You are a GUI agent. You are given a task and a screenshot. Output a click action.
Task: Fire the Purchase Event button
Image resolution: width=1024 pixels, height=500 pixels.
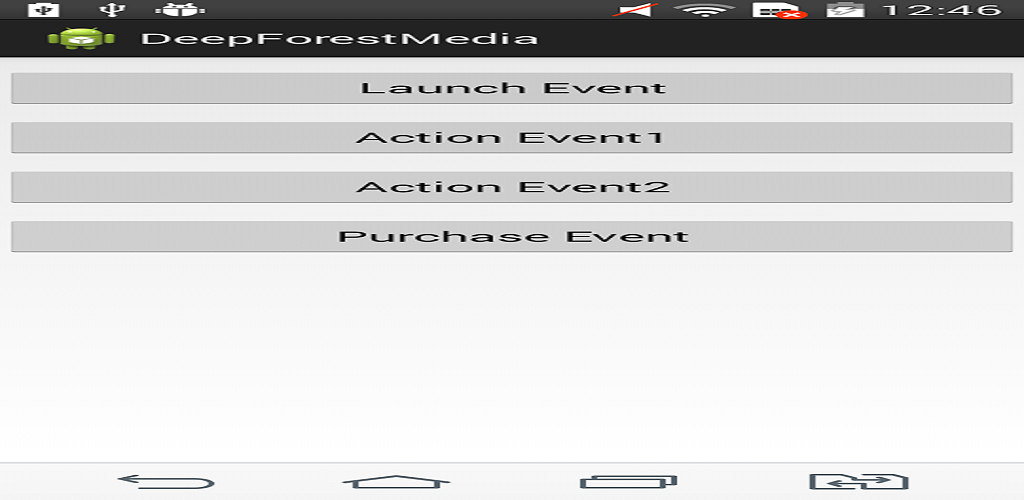pyautogui.click(x=512, y=237)
